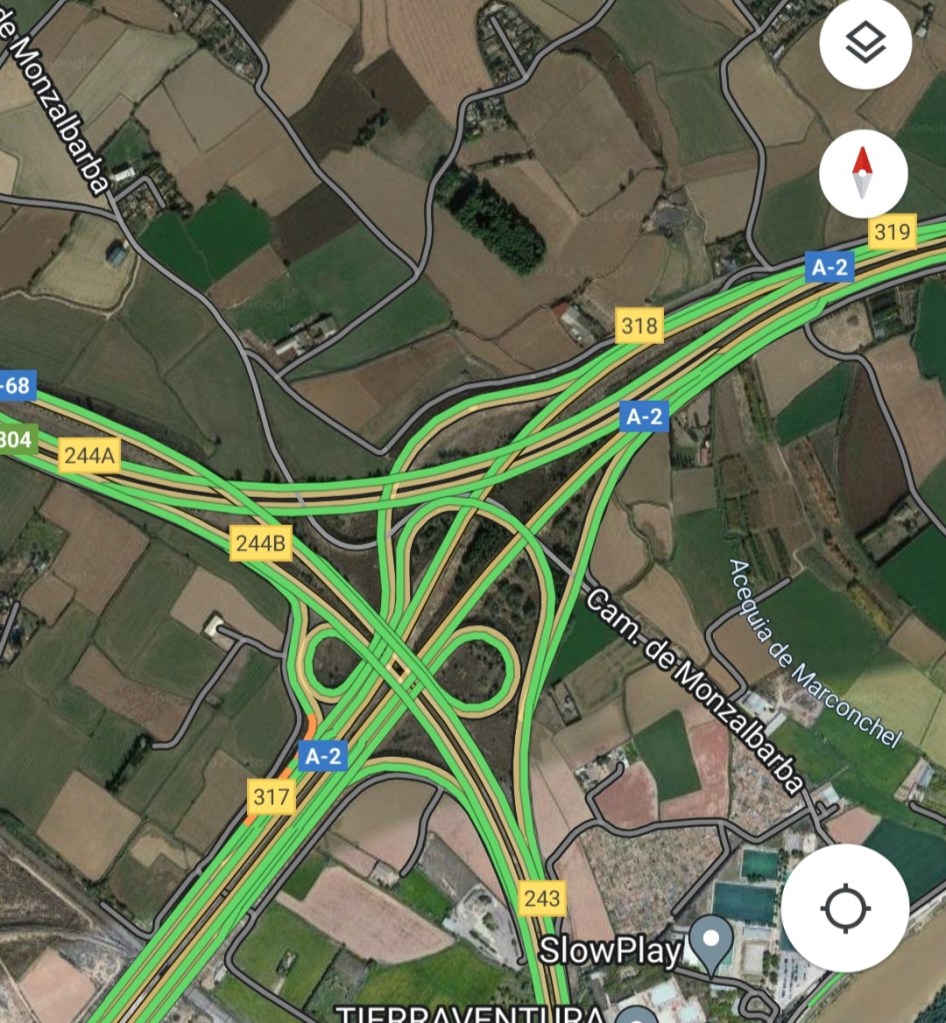
Task: Open the map layers selector
Action: pos(865,43)
